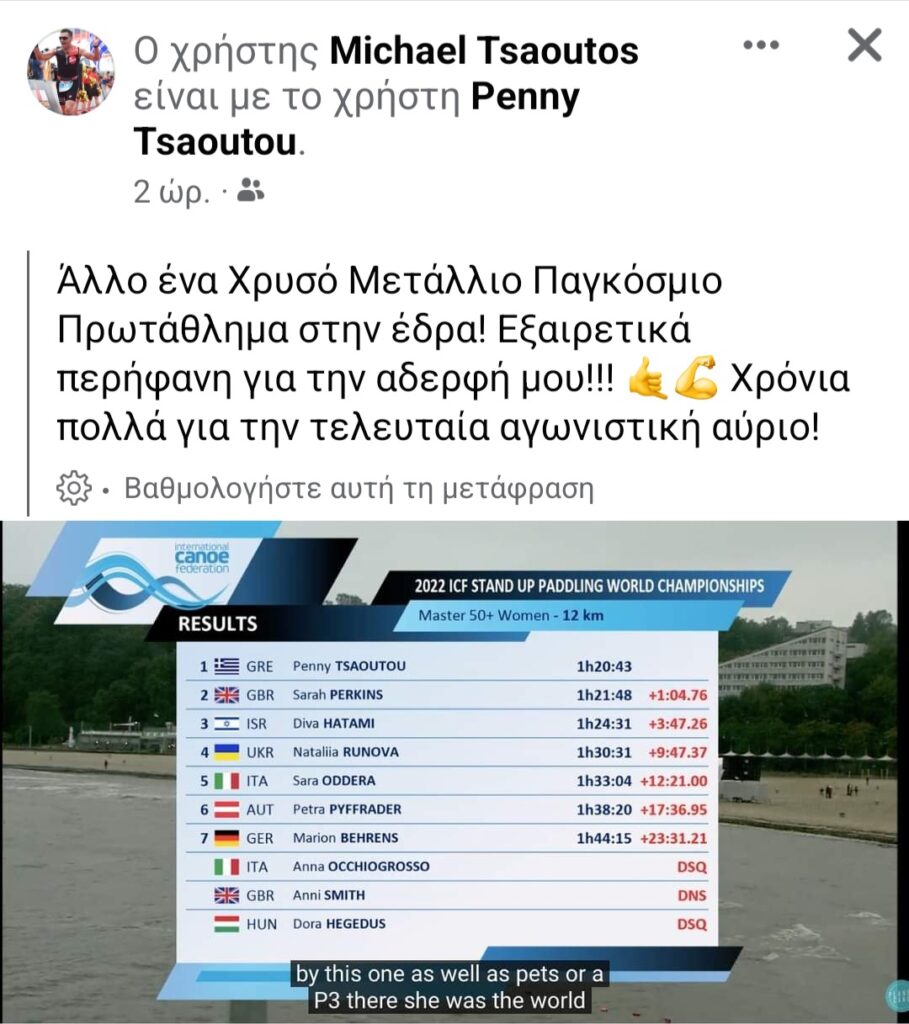Close this post with the X
This screenshot has width=909, height=1024.
pos(864,45)
